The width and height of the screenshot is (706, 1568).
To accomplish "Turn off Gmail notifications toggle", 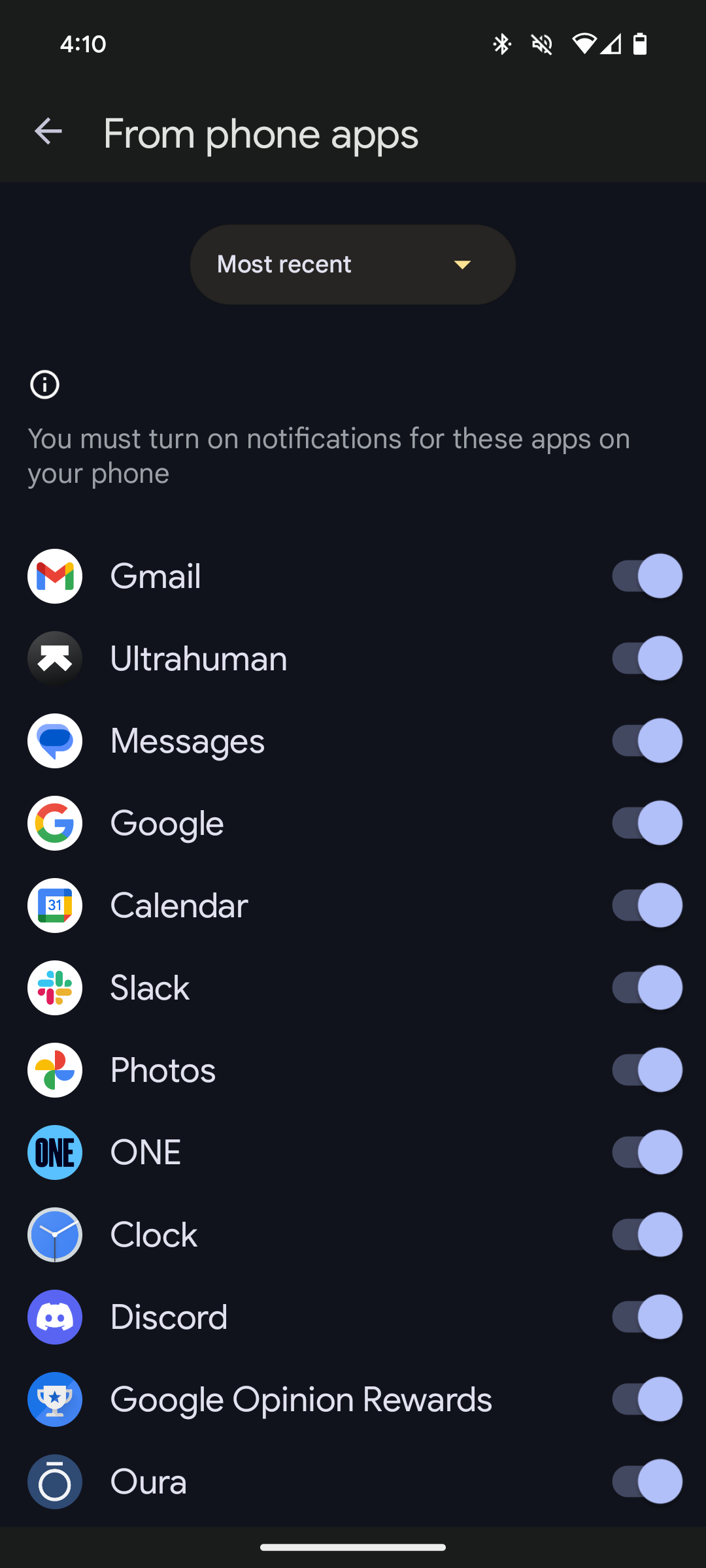I will 647,576.
